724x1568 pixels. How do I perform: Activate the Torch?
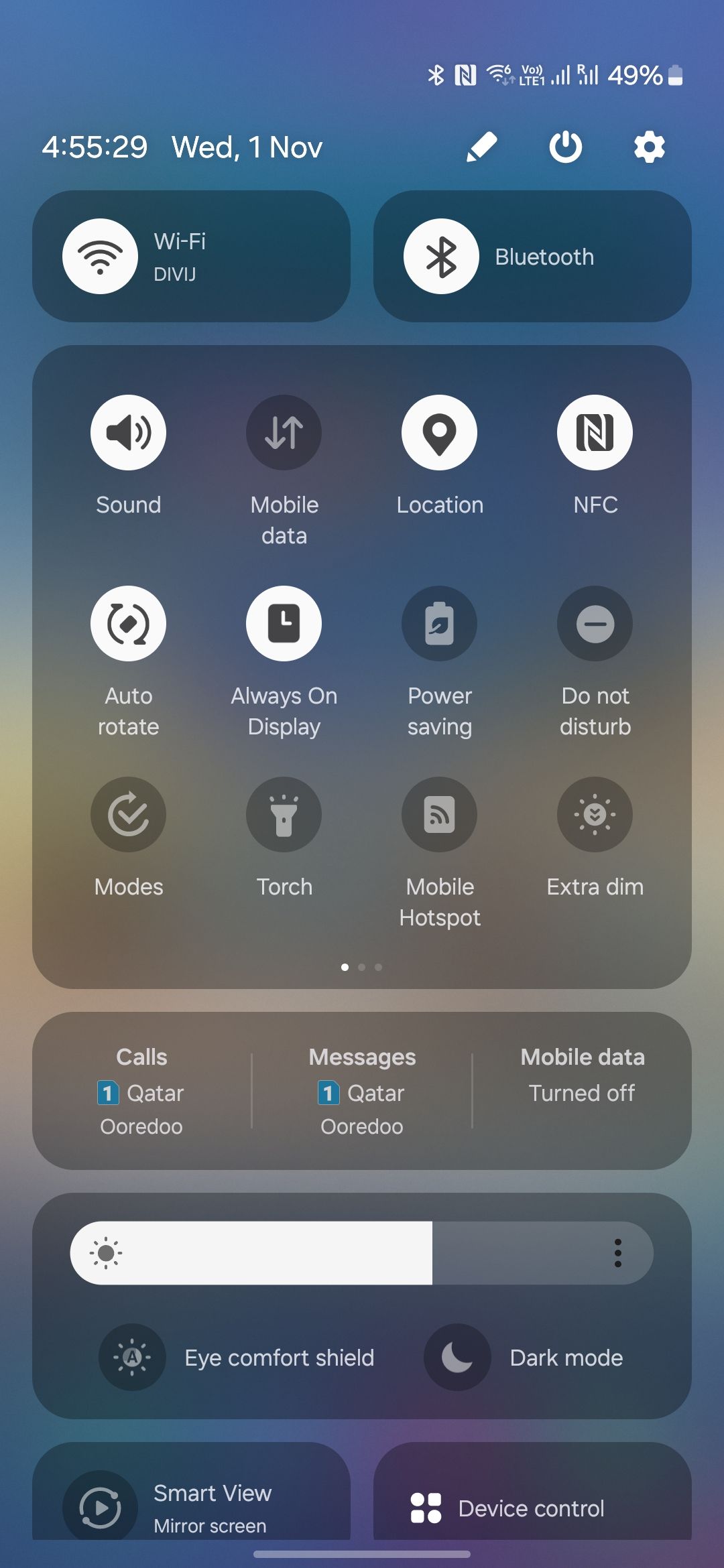click(284, 814)
